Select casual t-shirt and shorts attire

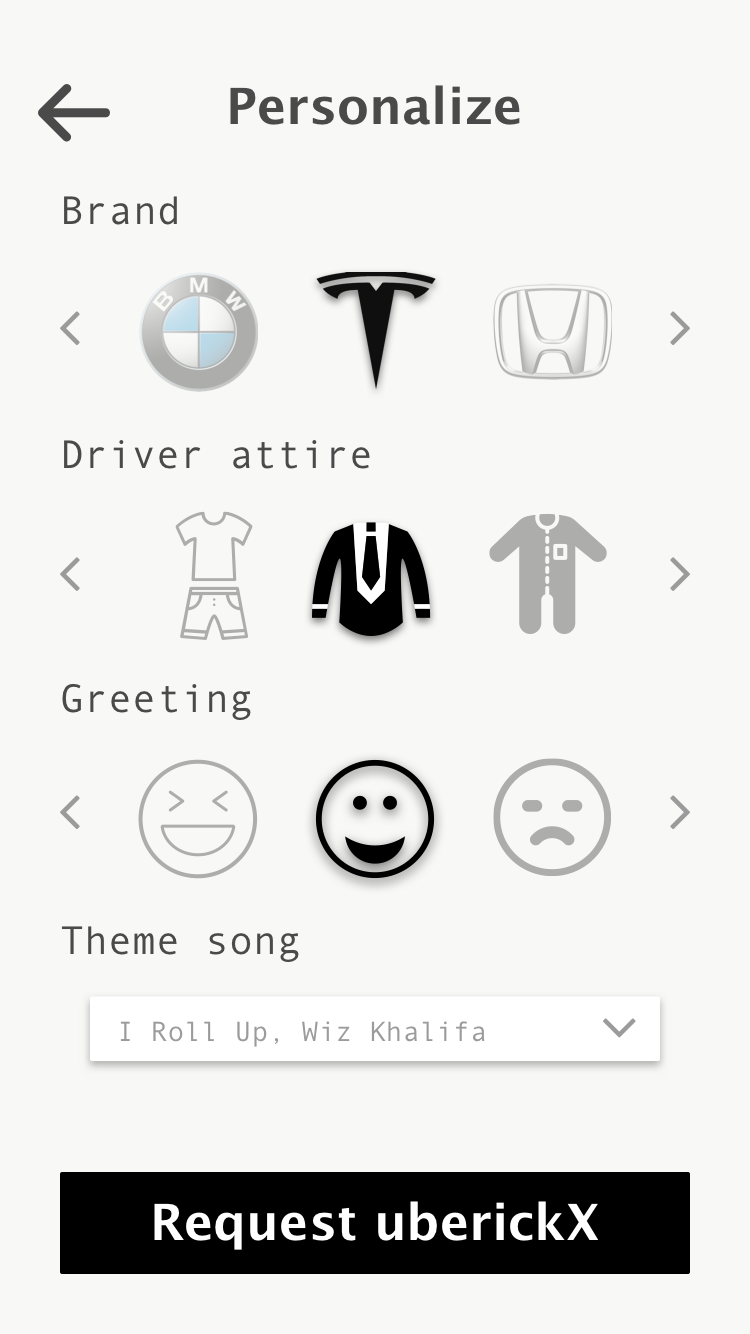[213, 574]
